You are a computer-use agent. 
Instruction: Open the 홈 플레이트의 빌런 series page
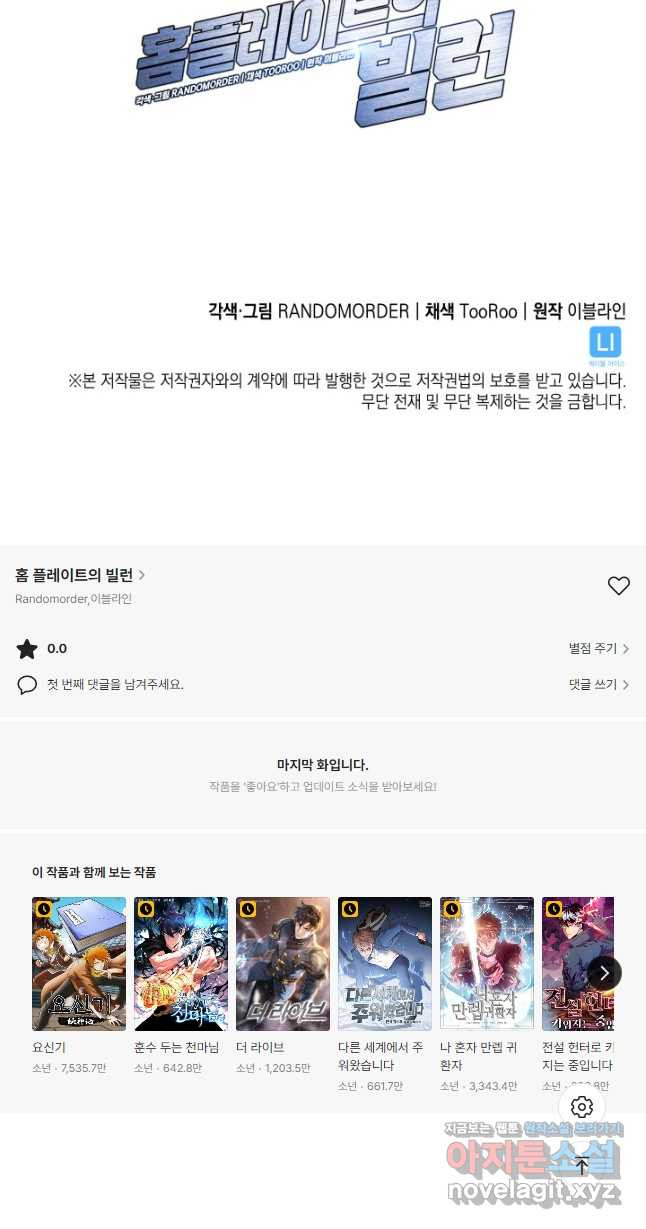(x=80, y=575)
